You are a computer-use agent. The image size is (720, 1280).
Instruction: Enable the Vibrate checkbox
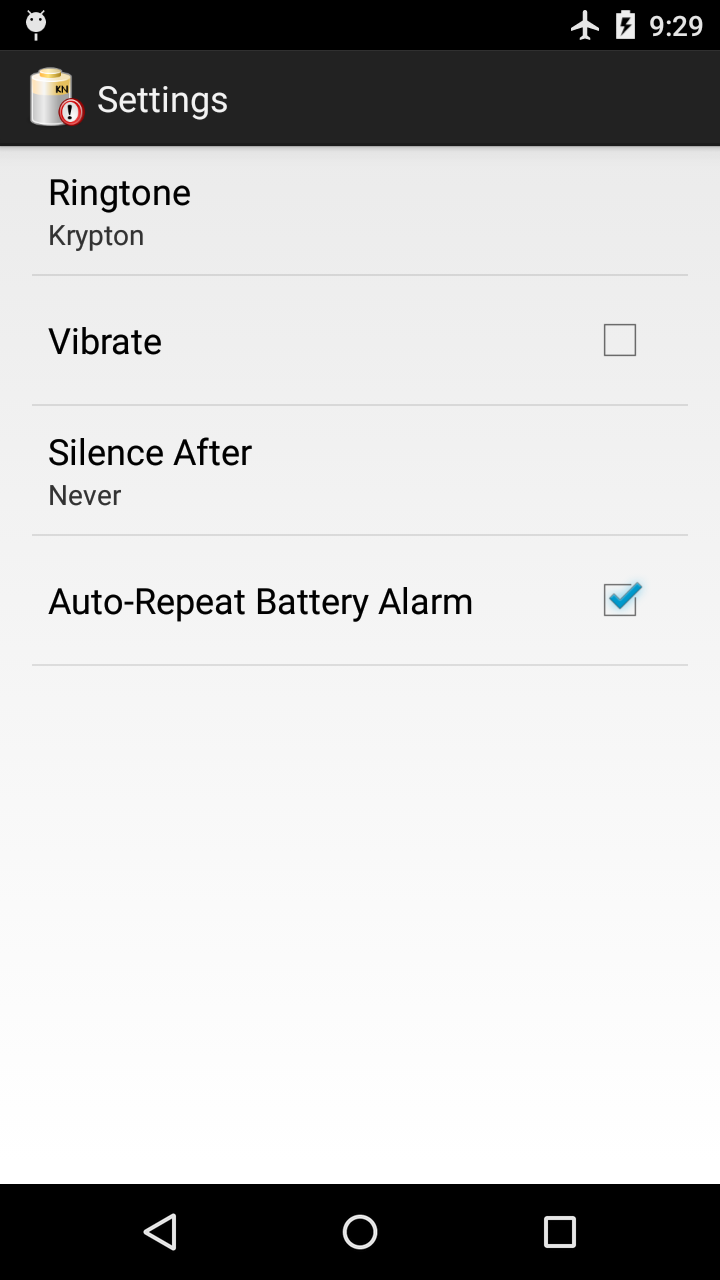click(x=619, y=340)
